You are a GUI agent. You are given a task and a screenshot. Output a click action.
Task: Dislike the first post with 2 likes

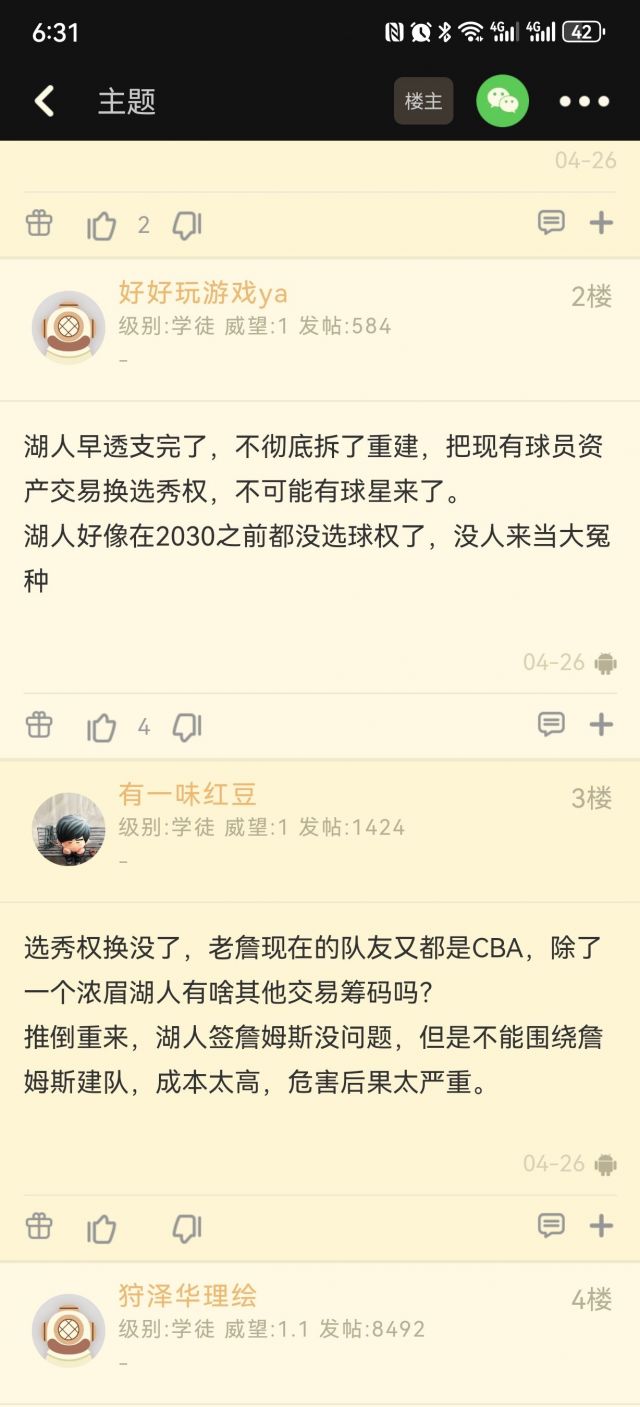coord(186,226)
